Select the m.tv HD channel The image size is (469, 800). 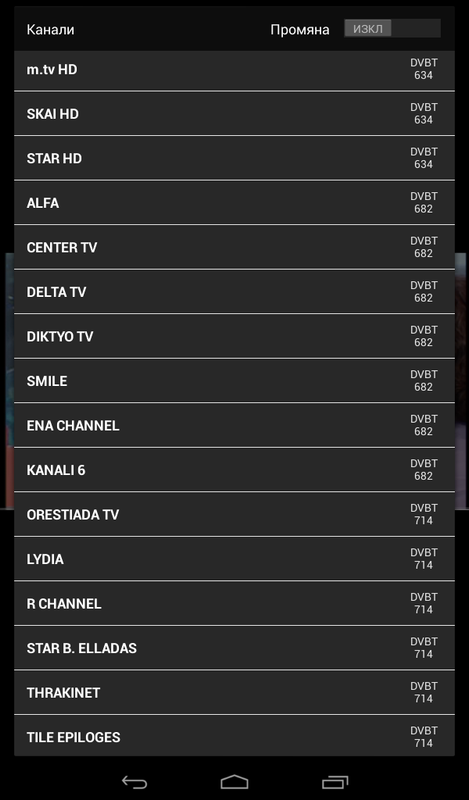tap(234, 70)
